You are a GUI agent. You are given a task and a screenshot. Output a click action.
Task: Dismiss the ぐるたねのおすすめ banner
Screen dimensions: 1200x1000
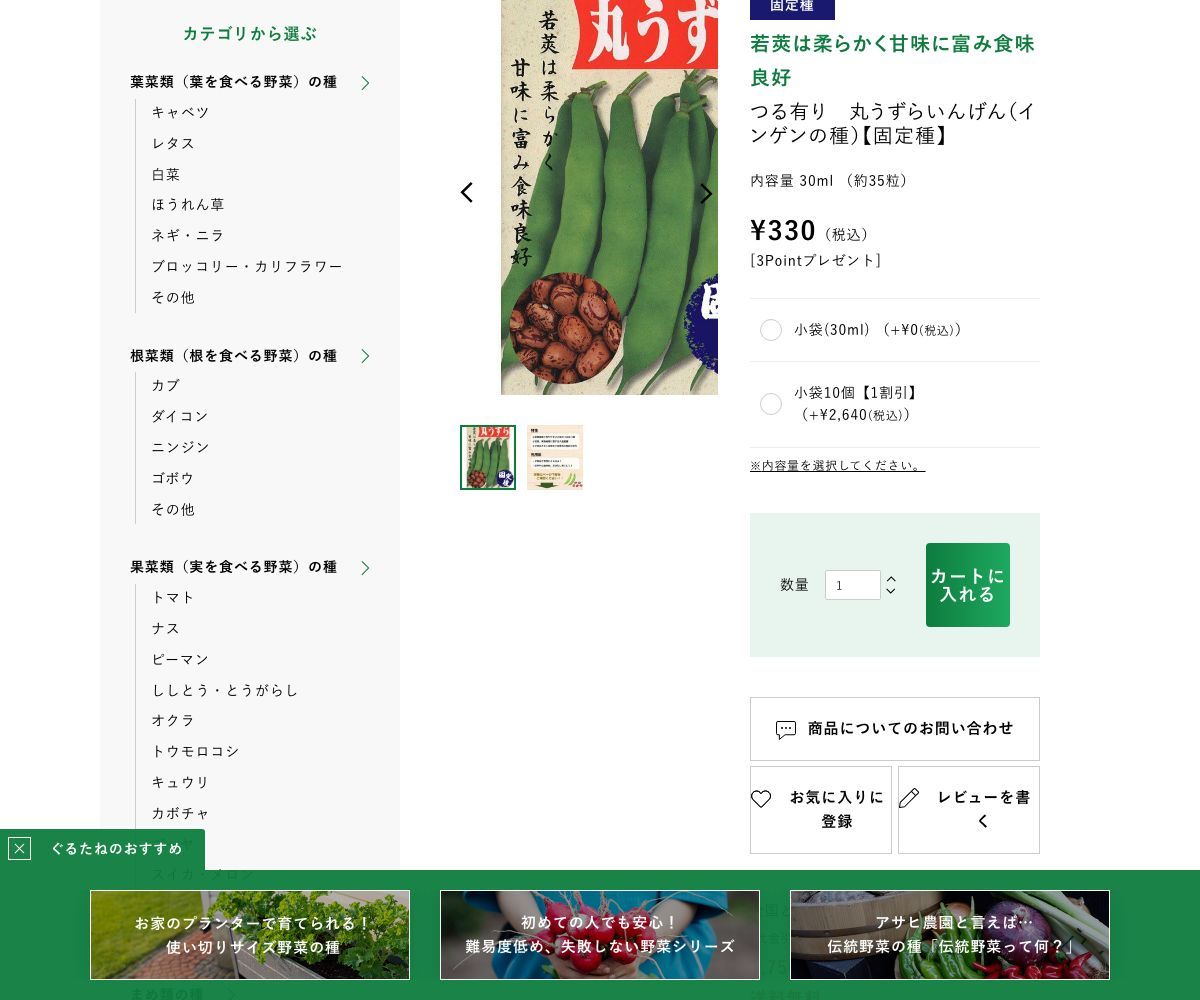click(19, 849)
